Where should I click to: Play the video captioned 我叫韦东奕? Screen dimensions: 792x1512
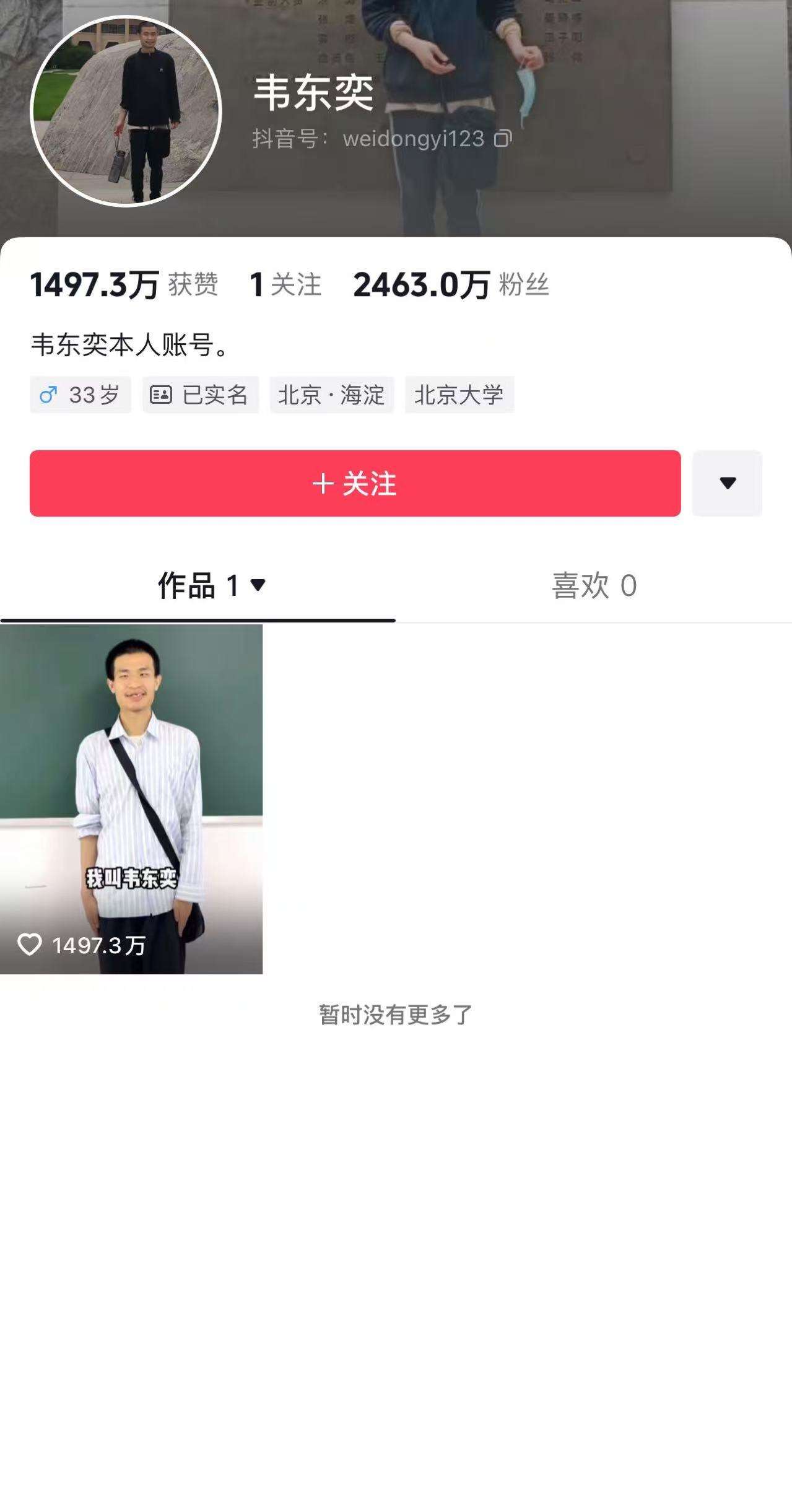[x=131, y=799]
